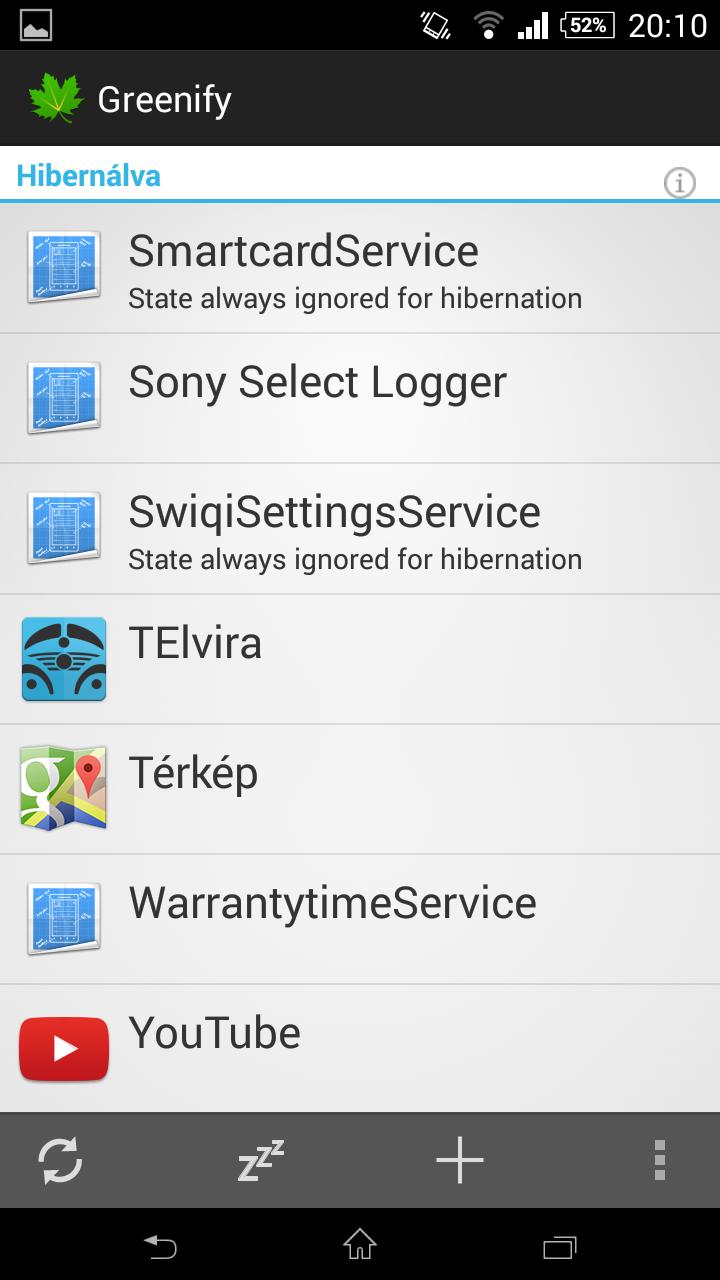This screenshot has height=1280, width=720.
Task: Select the WarrantytimeService row
Action: tap(360, 919)
